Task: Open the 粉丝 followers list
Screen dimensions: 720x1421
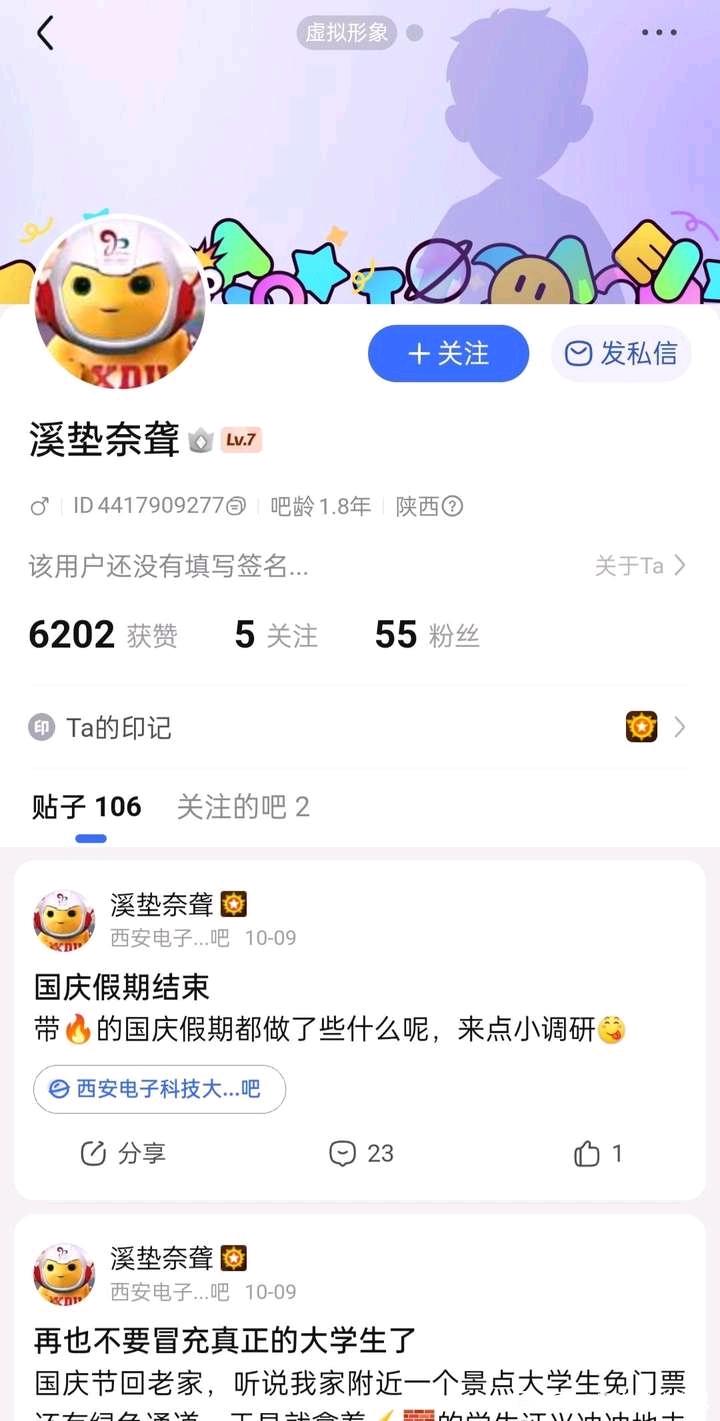Action: click(x=427, y=635)
